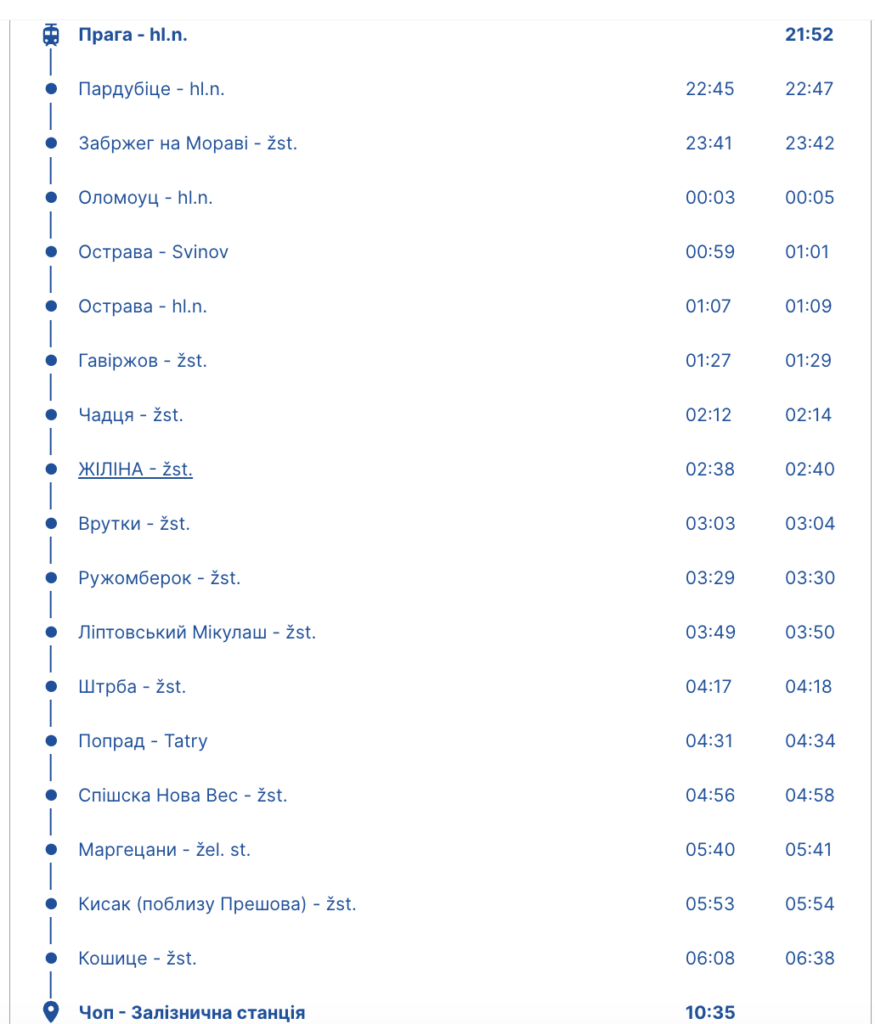875x1024 pixels.
Task: Open Кошице - žst. station details
Action: pyautogui.click(x=137, y=958)
